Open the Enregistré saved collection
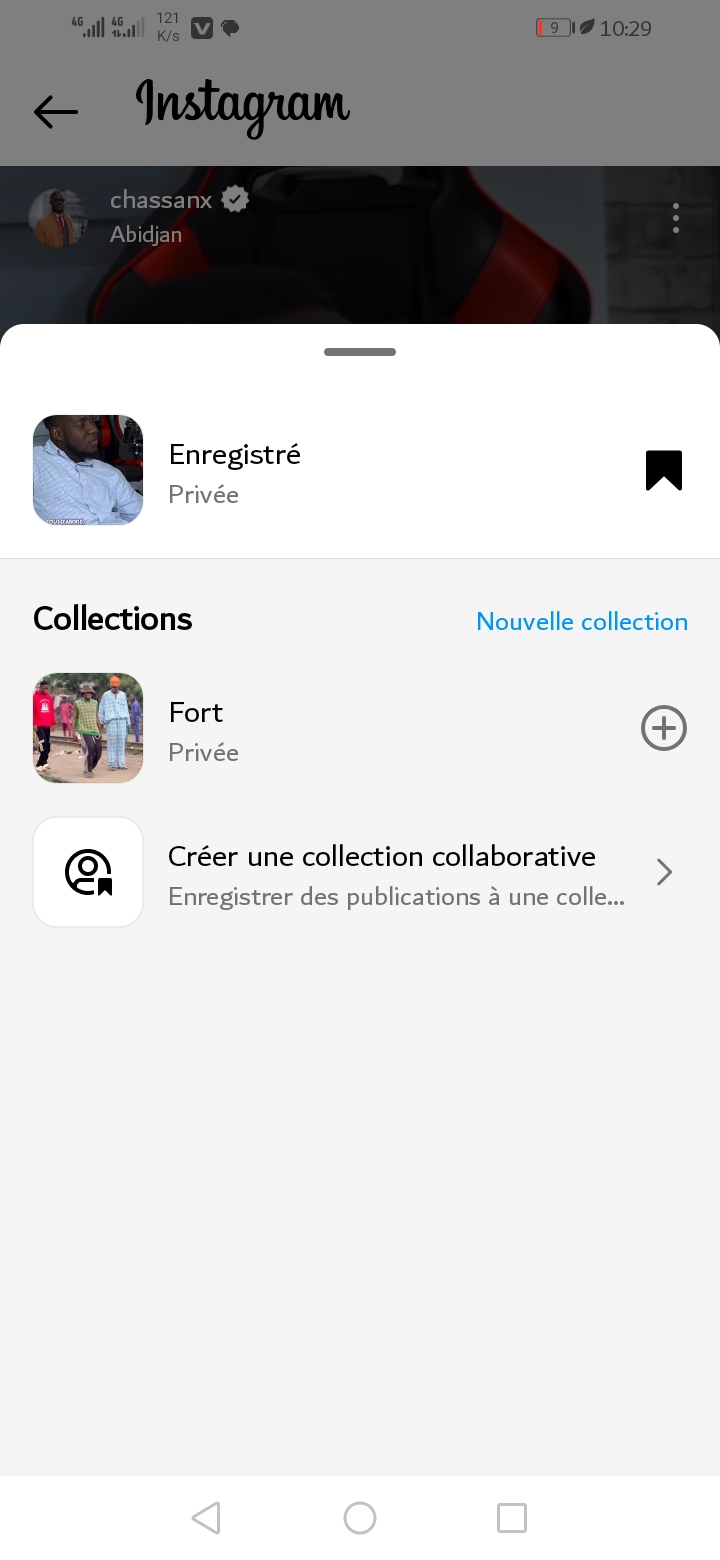This screenshot has width=720, height=1560. (235, 470)
